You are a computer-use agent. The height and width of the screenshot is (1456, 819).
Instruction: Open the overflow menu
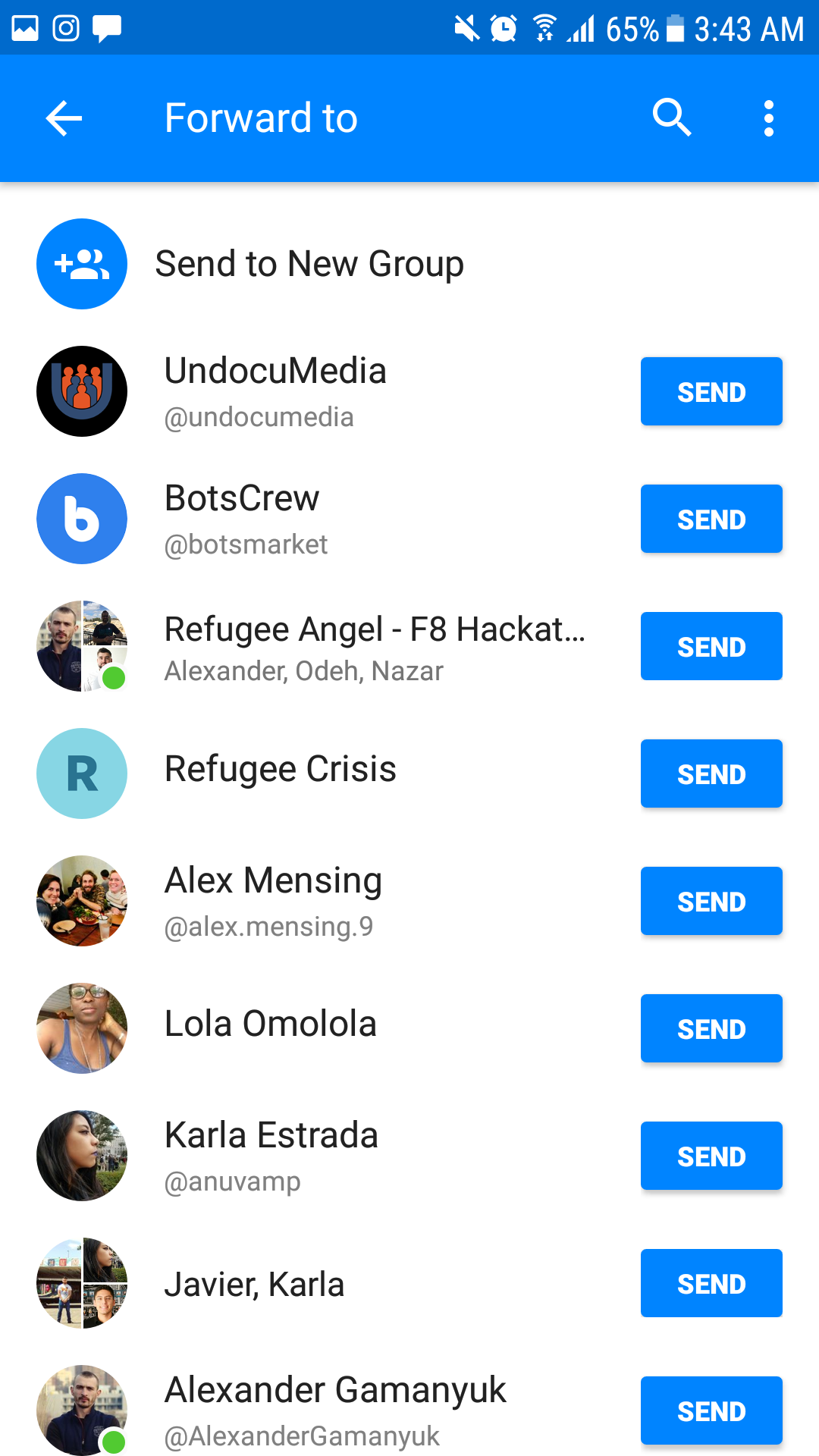coord(769,118)
